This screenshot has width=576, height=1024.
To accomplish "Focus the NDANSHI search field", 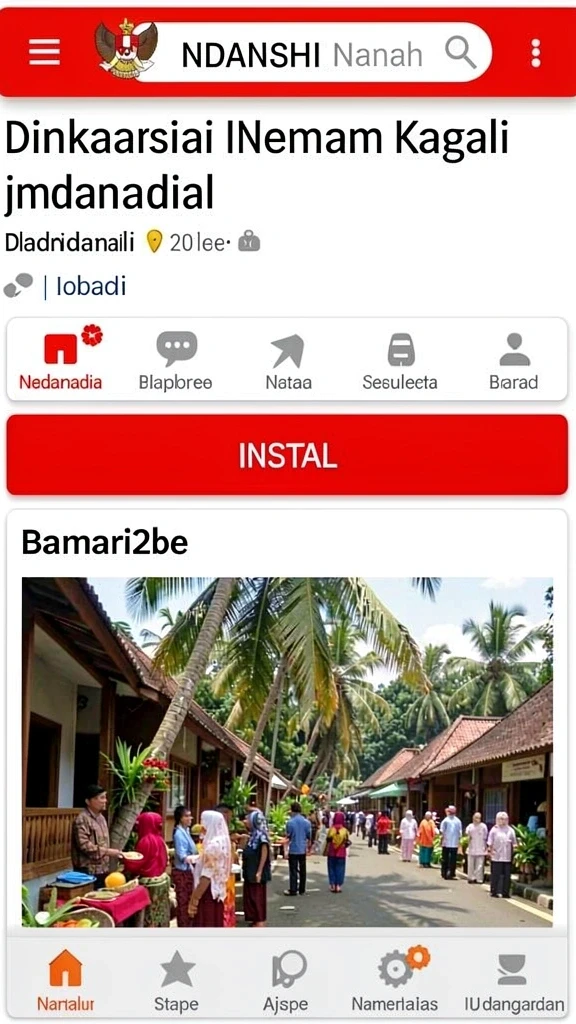I will click(x=313, y=52).
